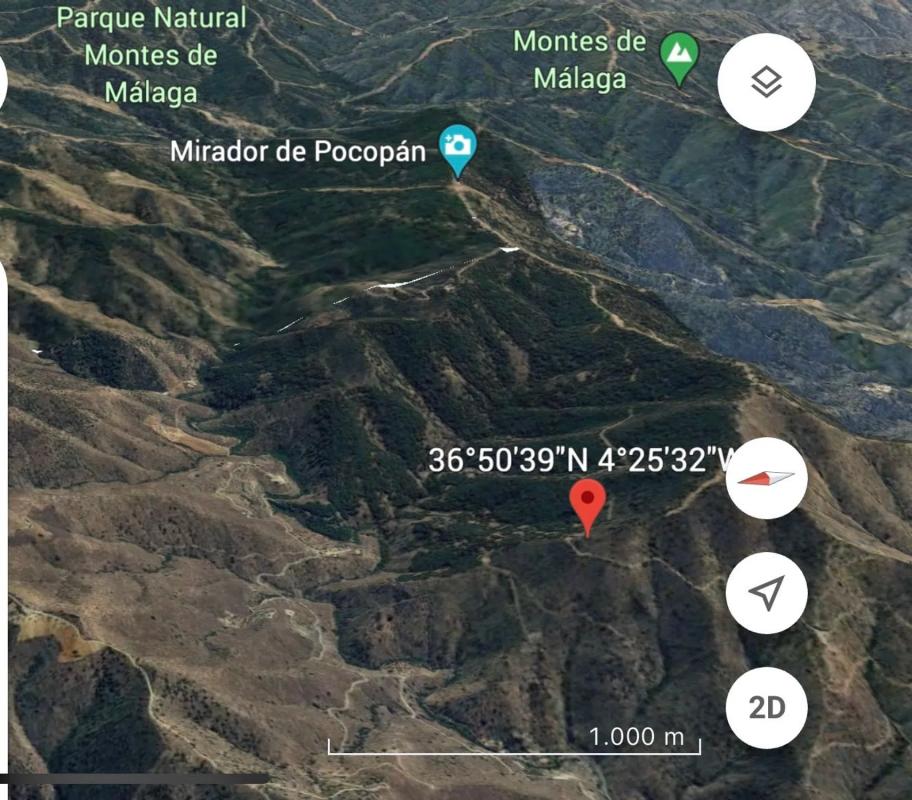
Task: Tap the red dropped pin
Action: point(588,505)
